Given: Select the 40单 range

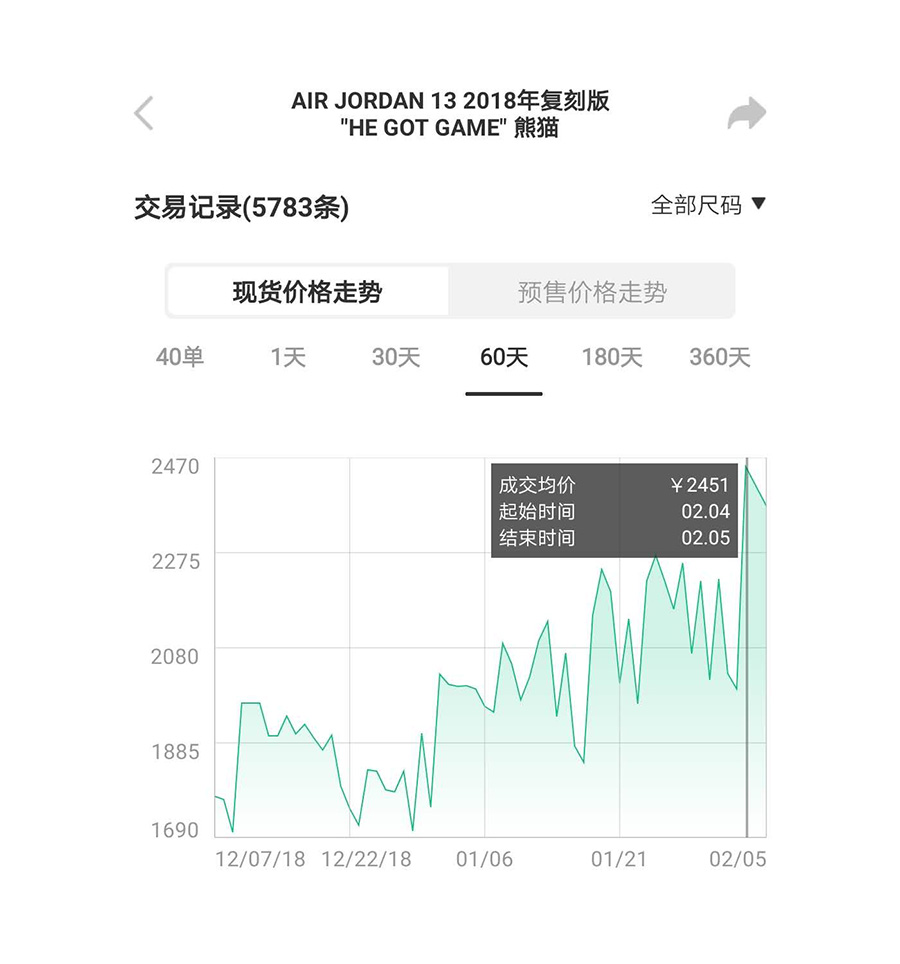Looking at the screenshot, I should coord(180,357).
